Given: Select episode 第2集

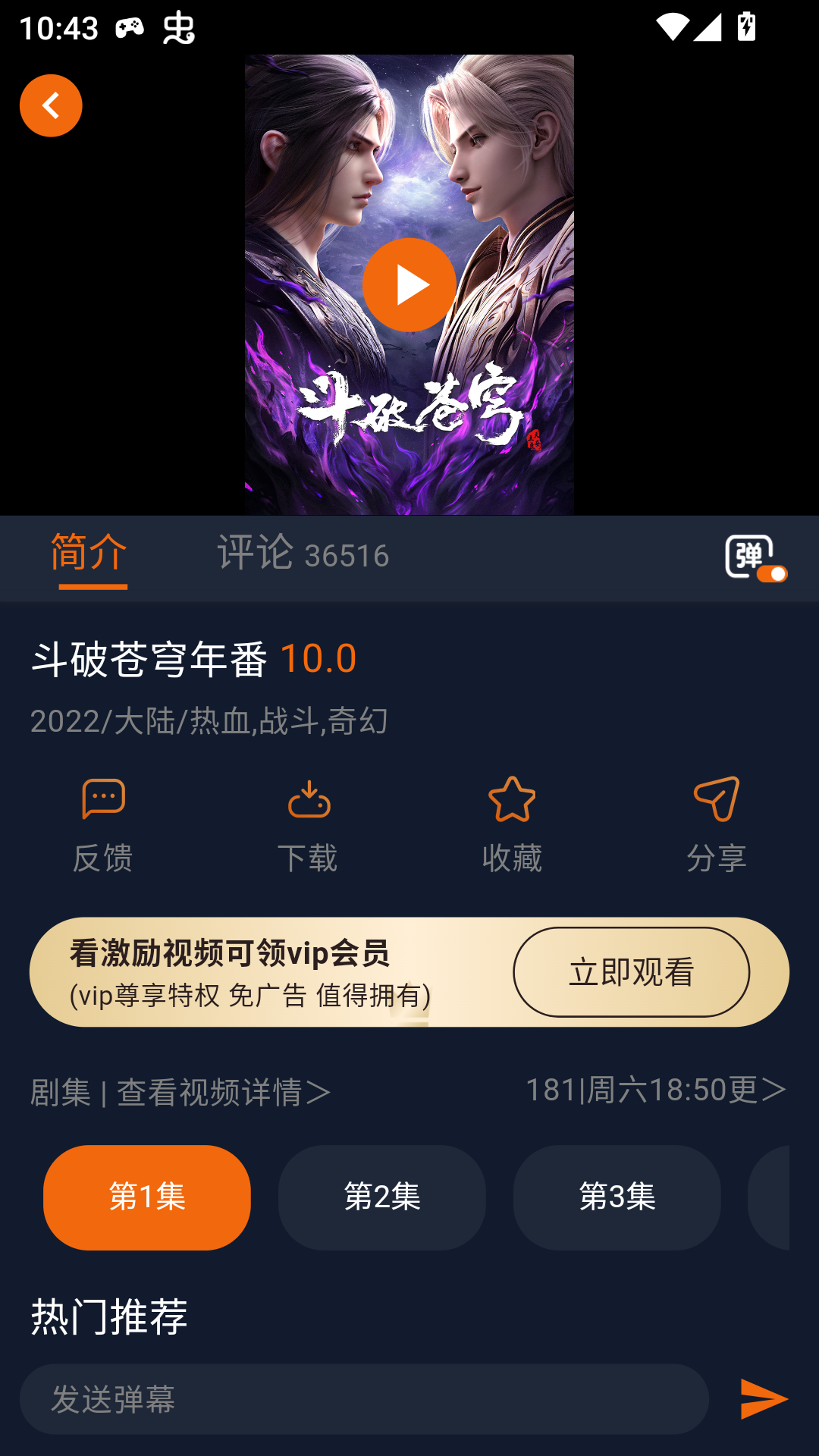Looking at the screenshot, I should pyautogui.click(x=382, y=1197).
